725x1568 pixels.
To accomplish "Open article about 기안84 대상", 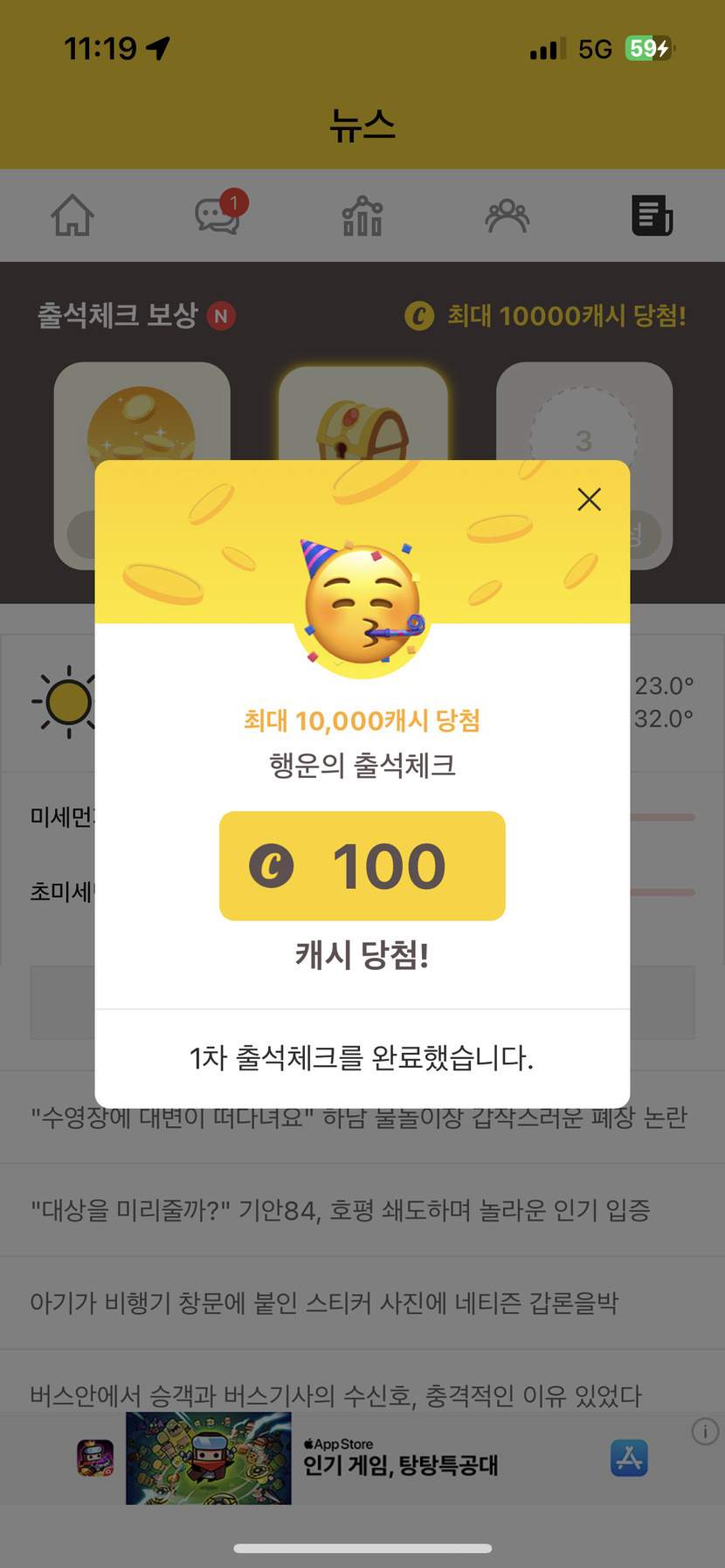I will [x=341, y=1210].
